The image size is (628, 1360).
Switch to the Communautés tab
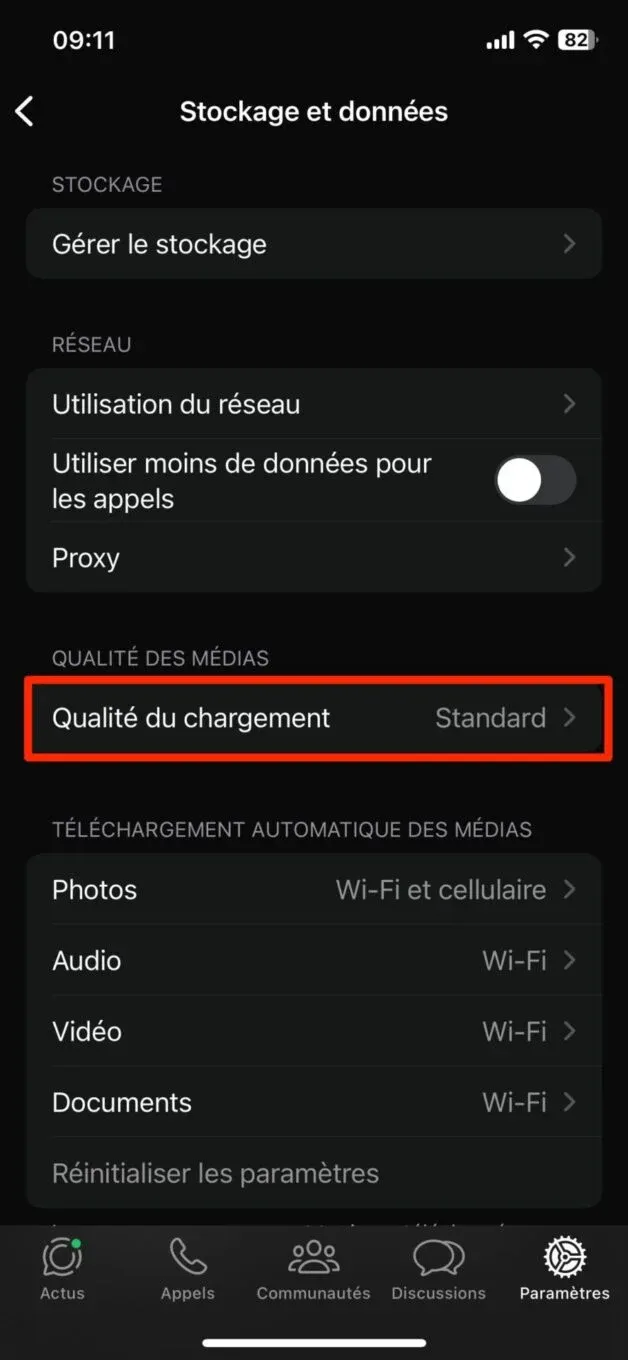click(x=313, y=1270)
